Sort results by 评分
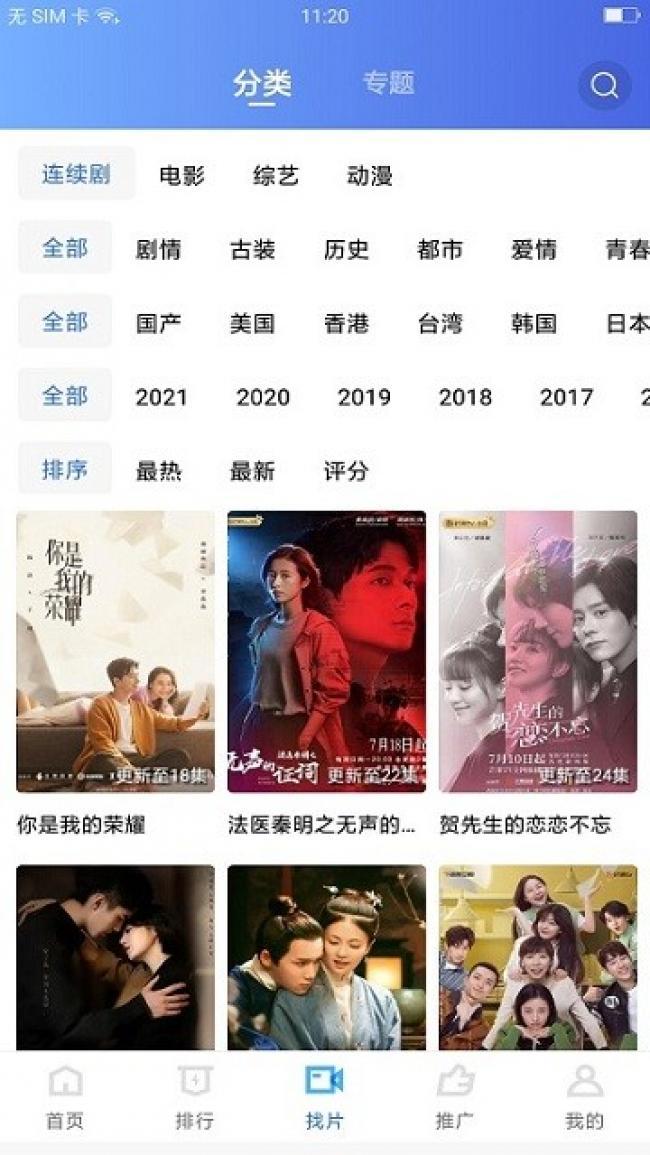Screen dimensions: 650x1155 346,471
